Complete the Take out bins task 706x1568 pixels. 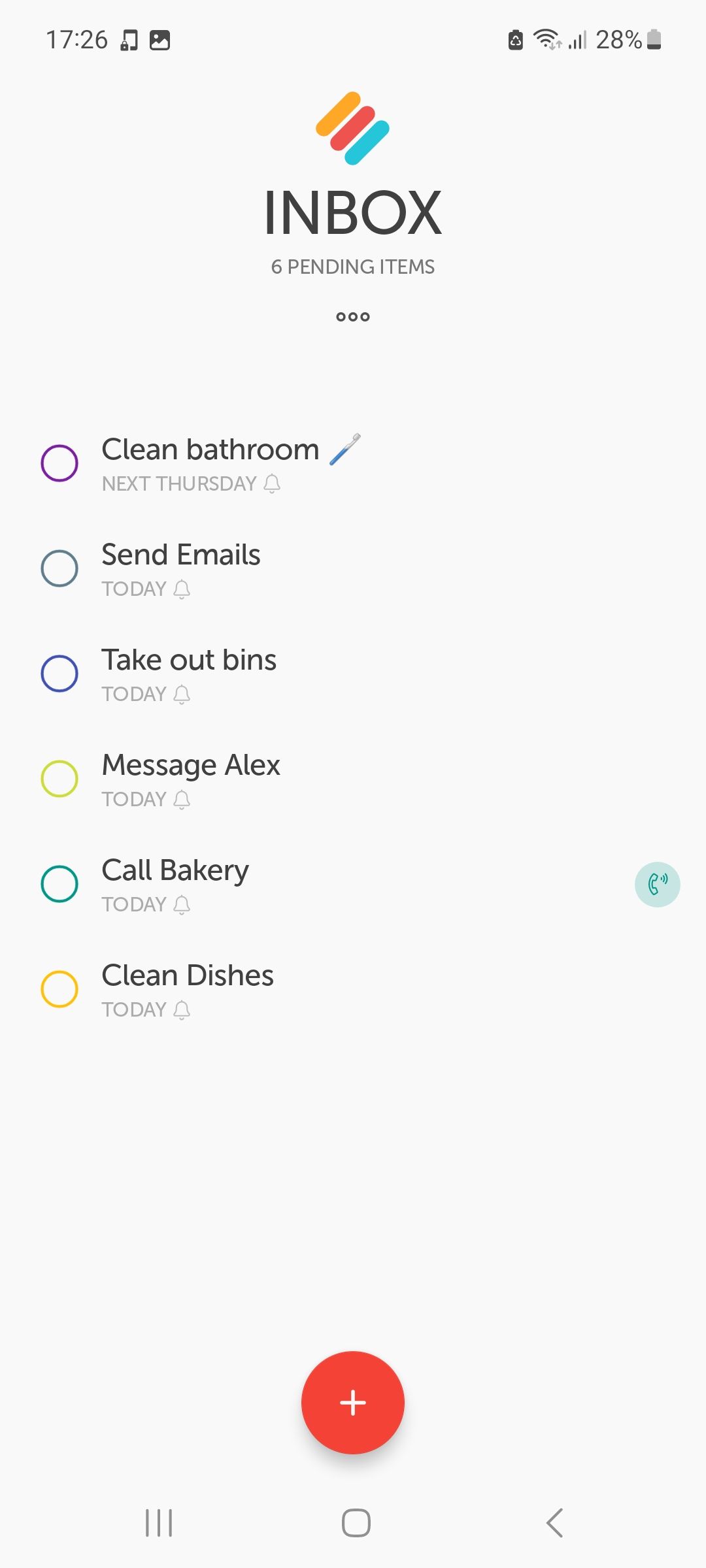[59, 674]
